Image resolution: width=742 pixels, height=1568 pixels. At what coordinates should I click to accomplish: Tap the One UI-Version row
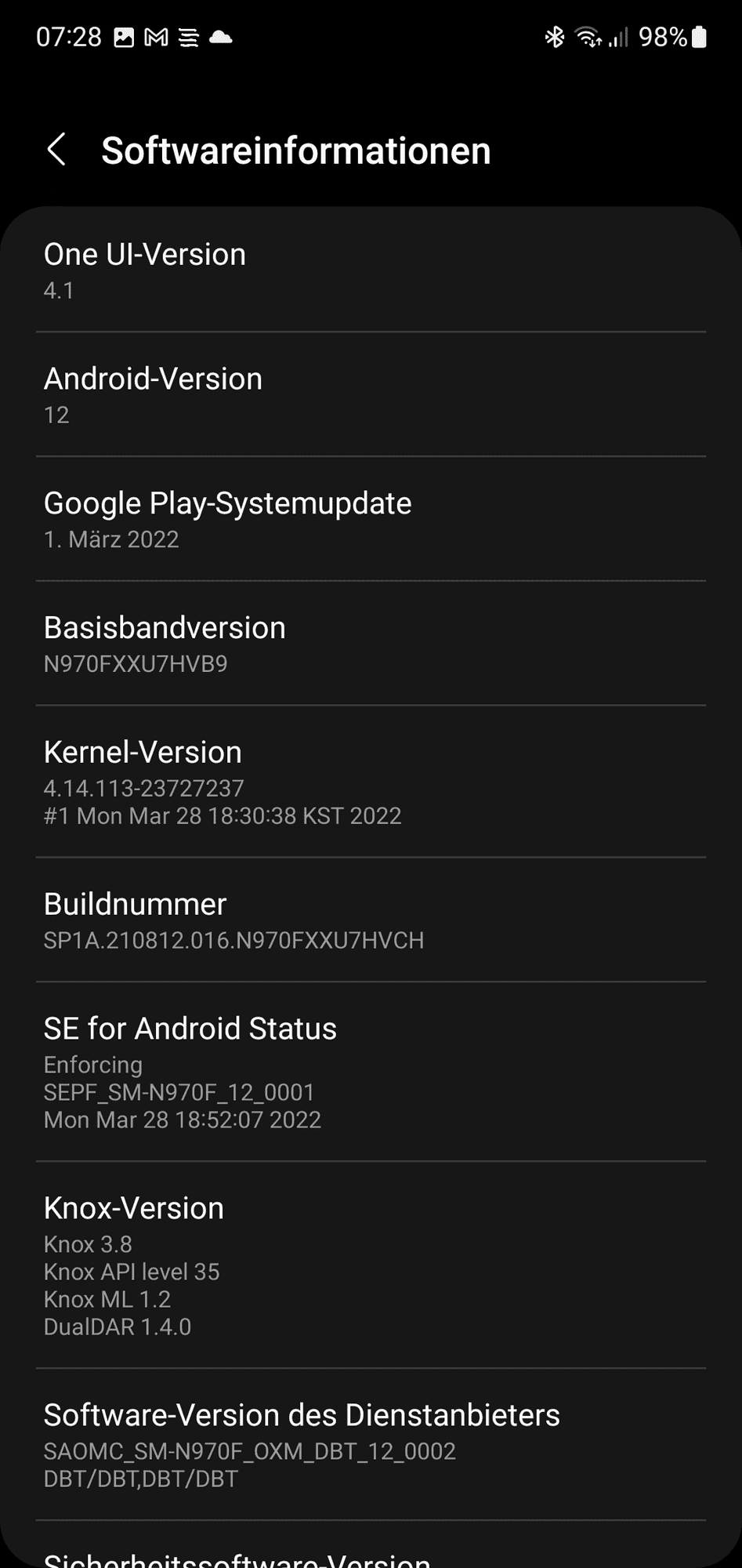click(x=371, y=270)
